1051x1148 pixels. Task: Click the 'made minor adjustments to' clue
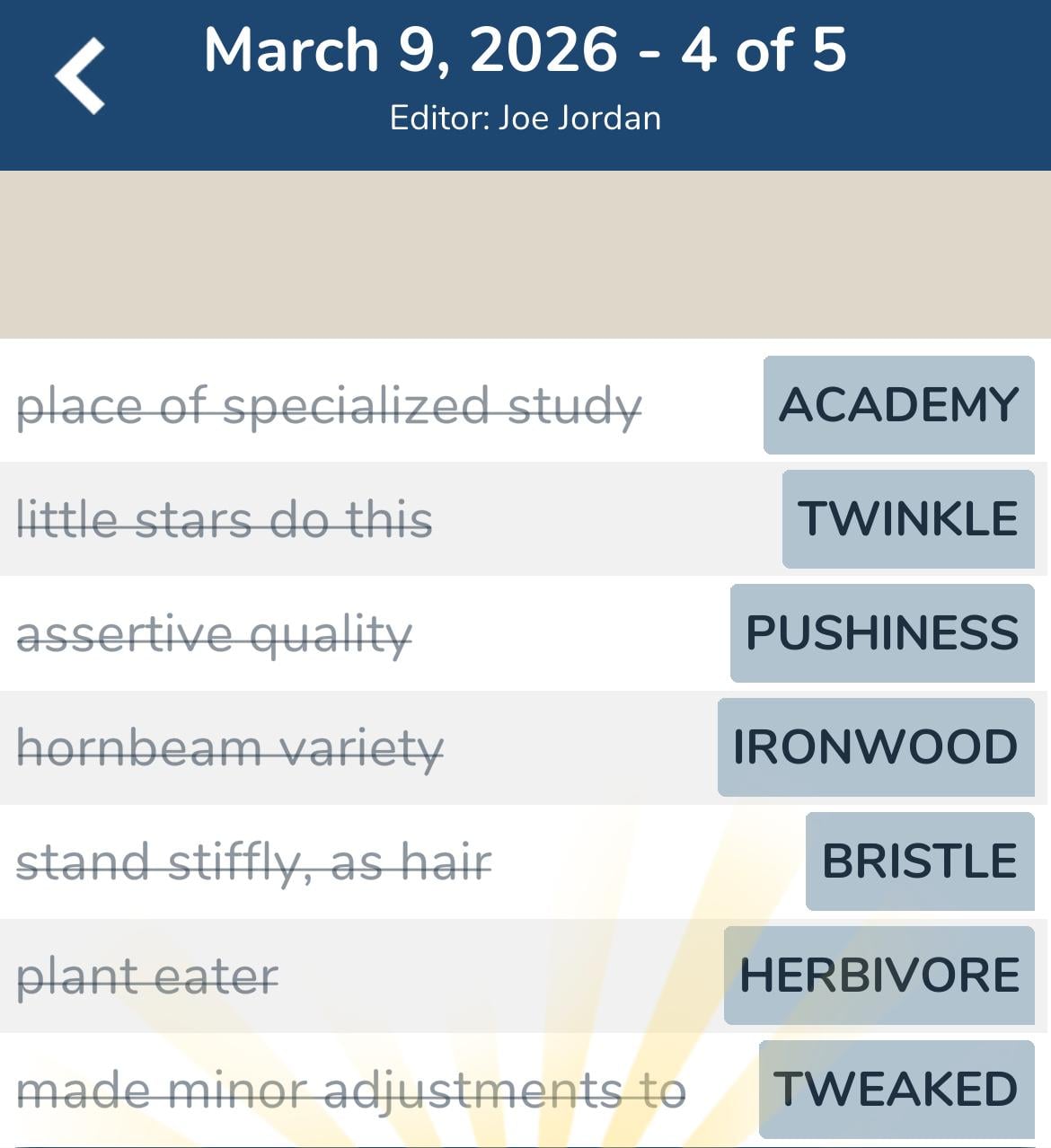click(352, 1090)
